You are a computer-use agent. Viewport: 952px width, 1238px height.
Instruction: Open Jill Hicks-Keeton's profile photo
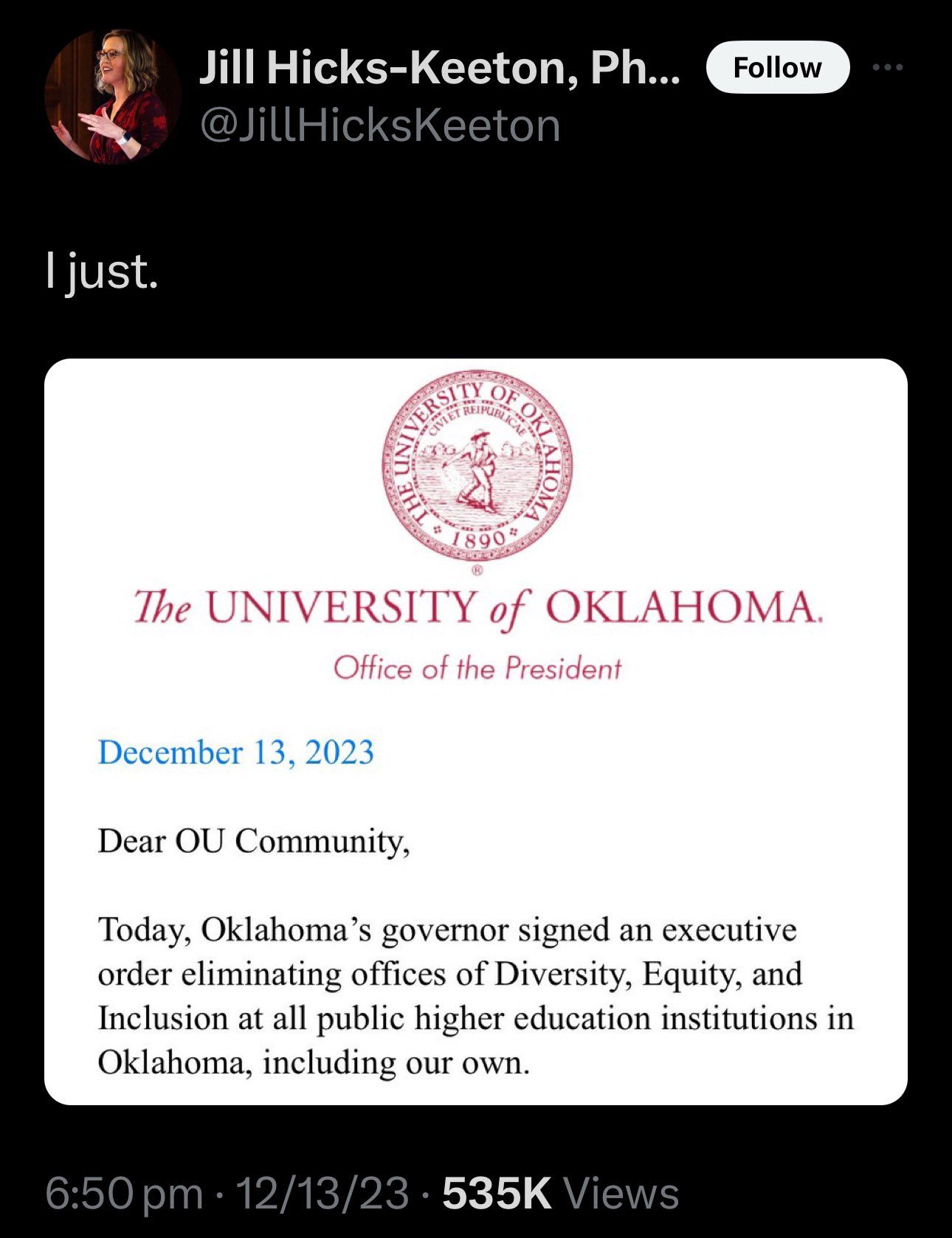[112, 97]
